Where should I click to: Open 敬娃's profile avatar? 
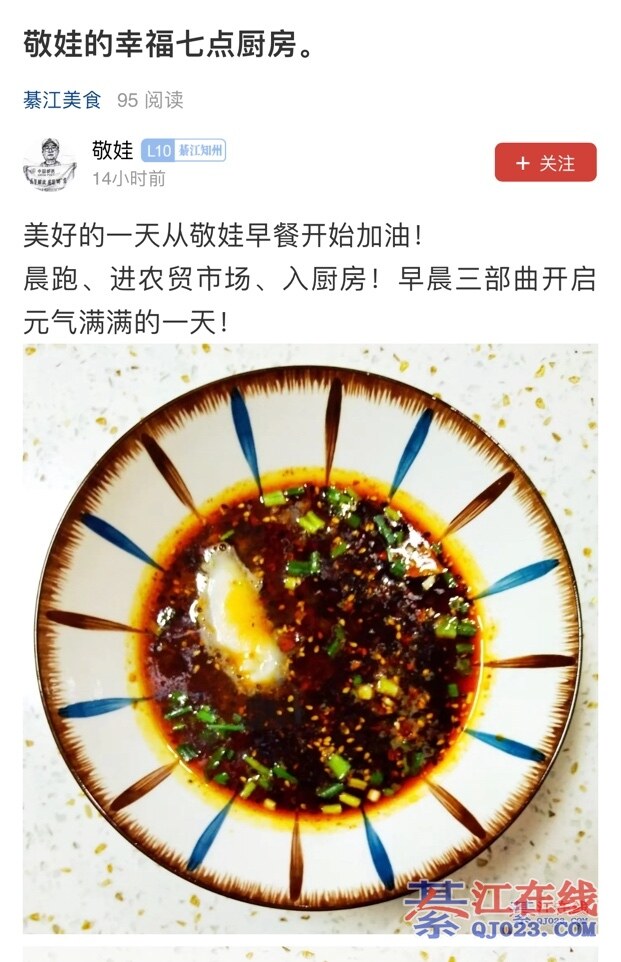(50, 164)
